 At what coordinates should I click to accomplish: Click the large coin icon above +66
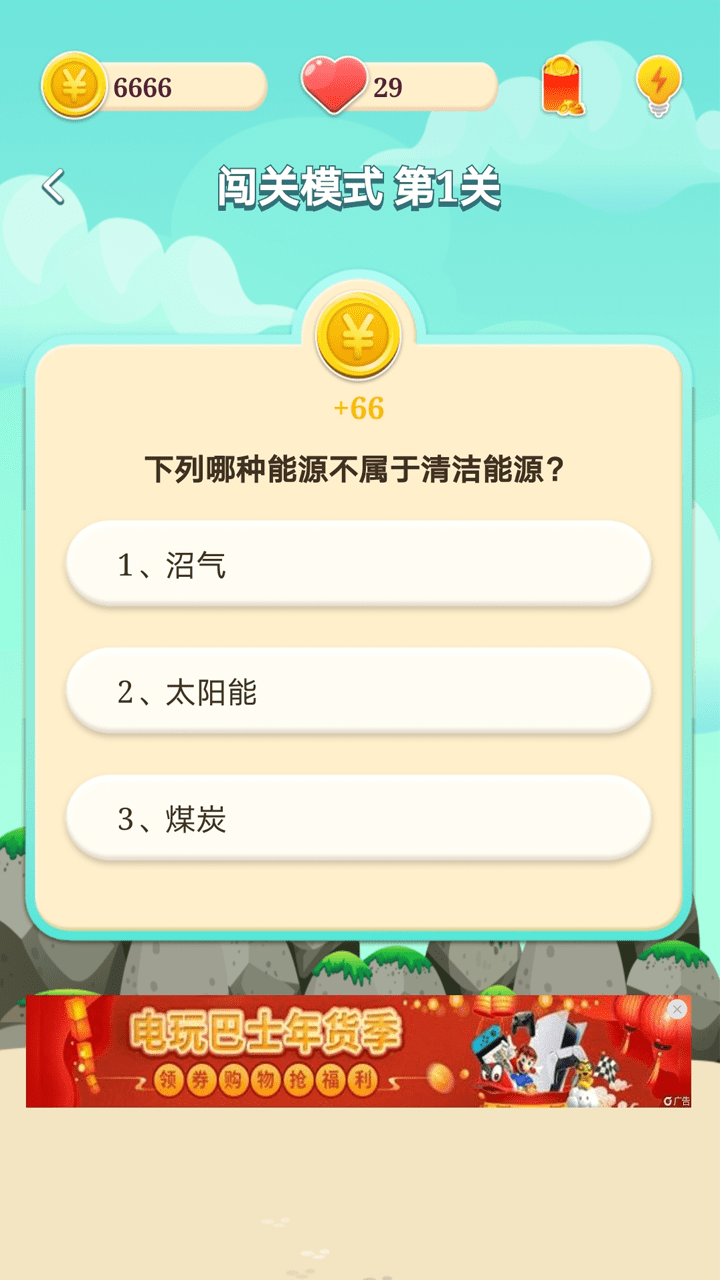359,338
